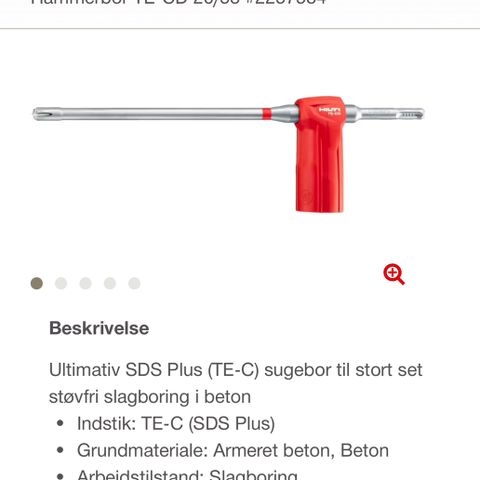Select the fifth image indicator dot
Image resolution: width=480 pixels, height=480 pixels.
(x=134, y=283)
